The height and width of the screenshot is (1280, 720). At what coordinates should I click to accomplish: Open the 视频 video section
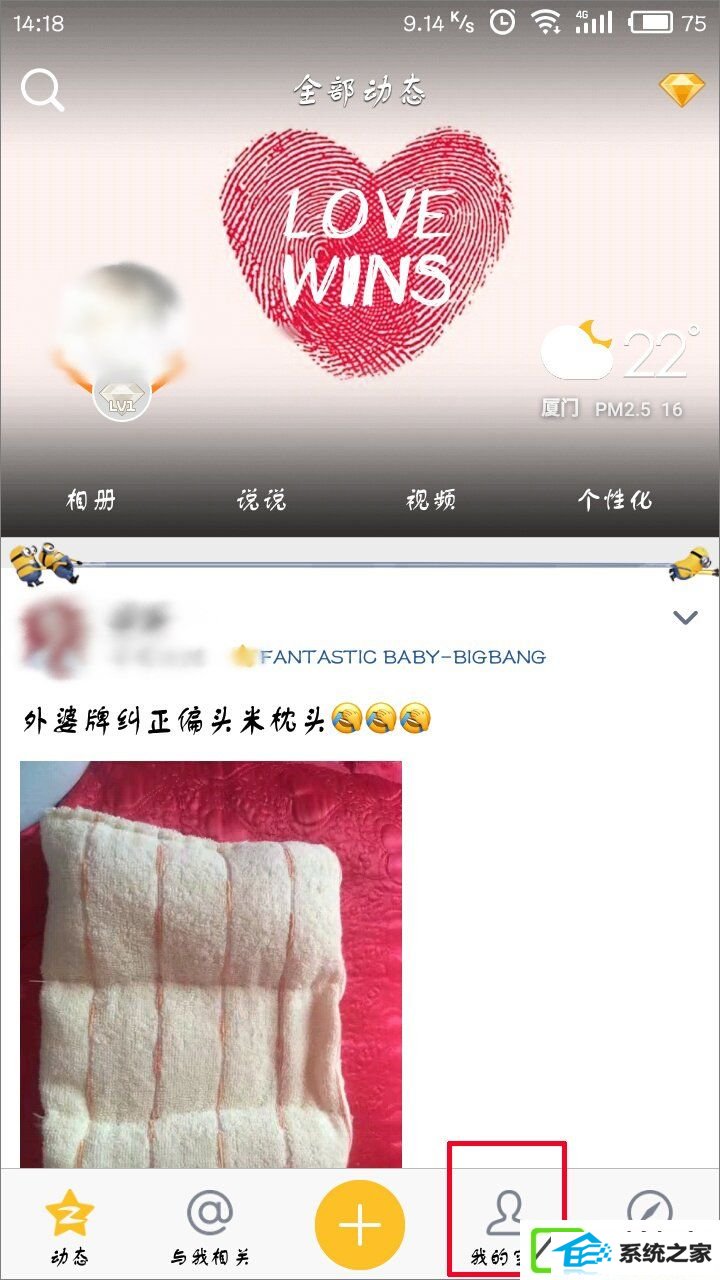pos(432,500)
